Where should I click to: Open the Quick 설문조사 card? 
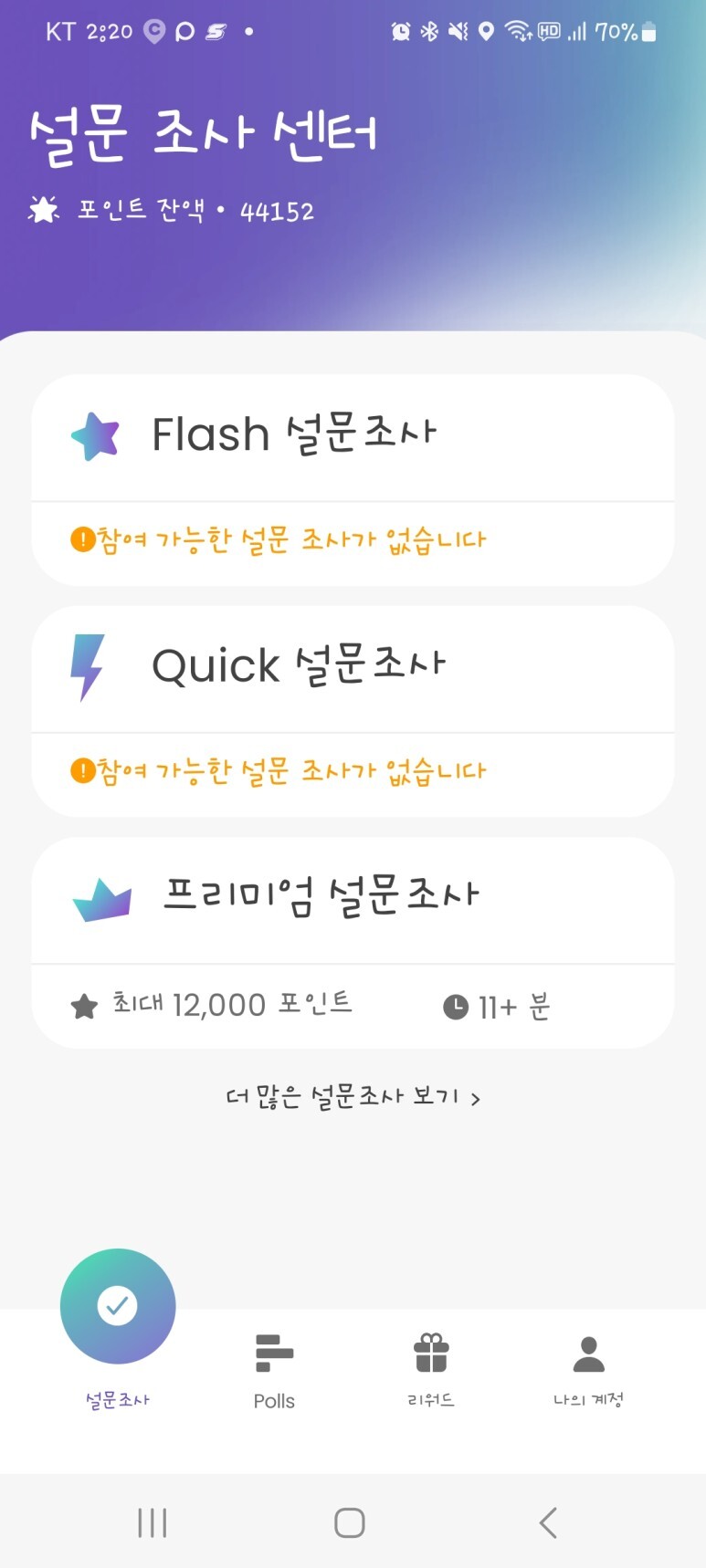(x=353, y=711)
